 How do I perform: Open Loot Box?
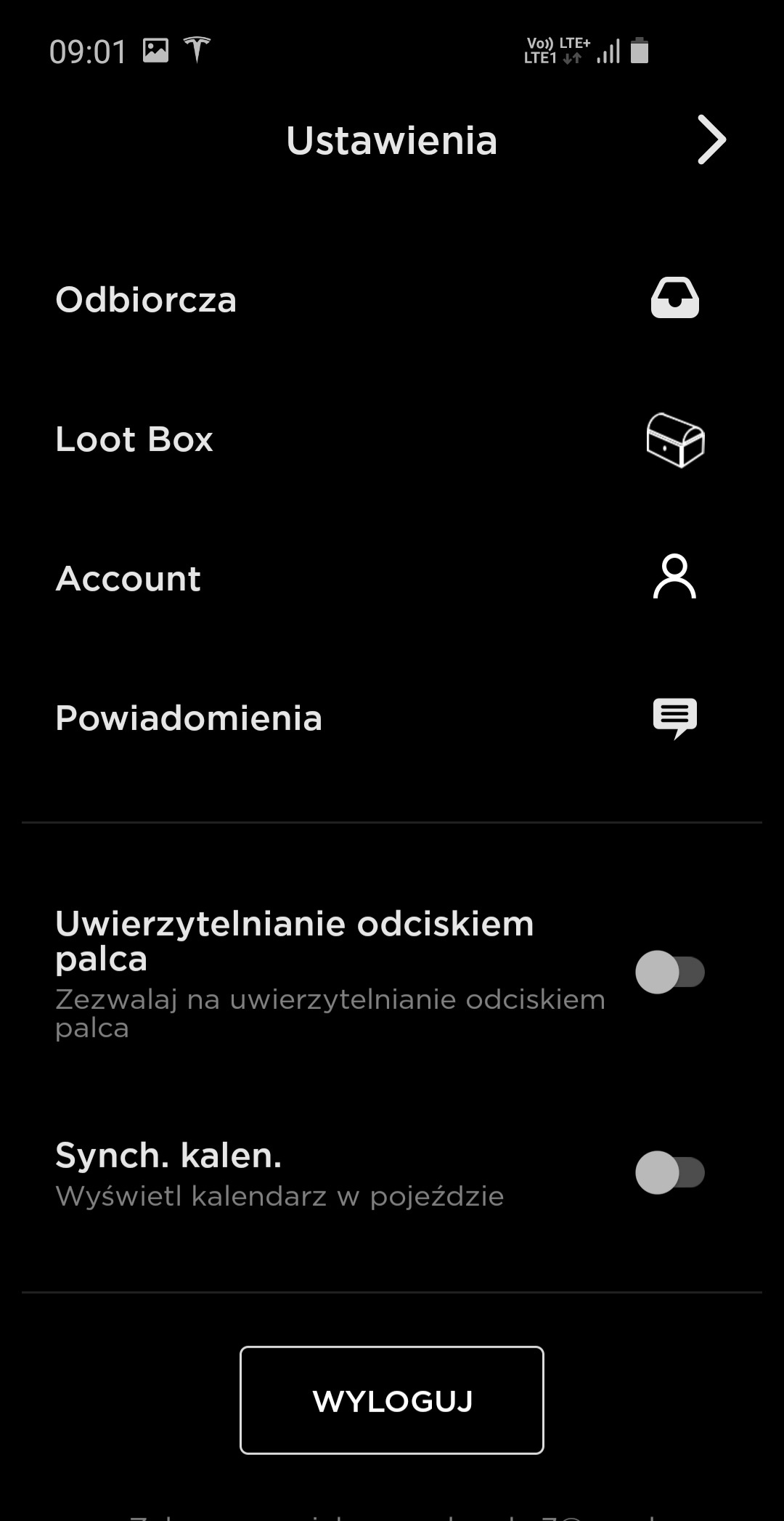click(392, 439)
